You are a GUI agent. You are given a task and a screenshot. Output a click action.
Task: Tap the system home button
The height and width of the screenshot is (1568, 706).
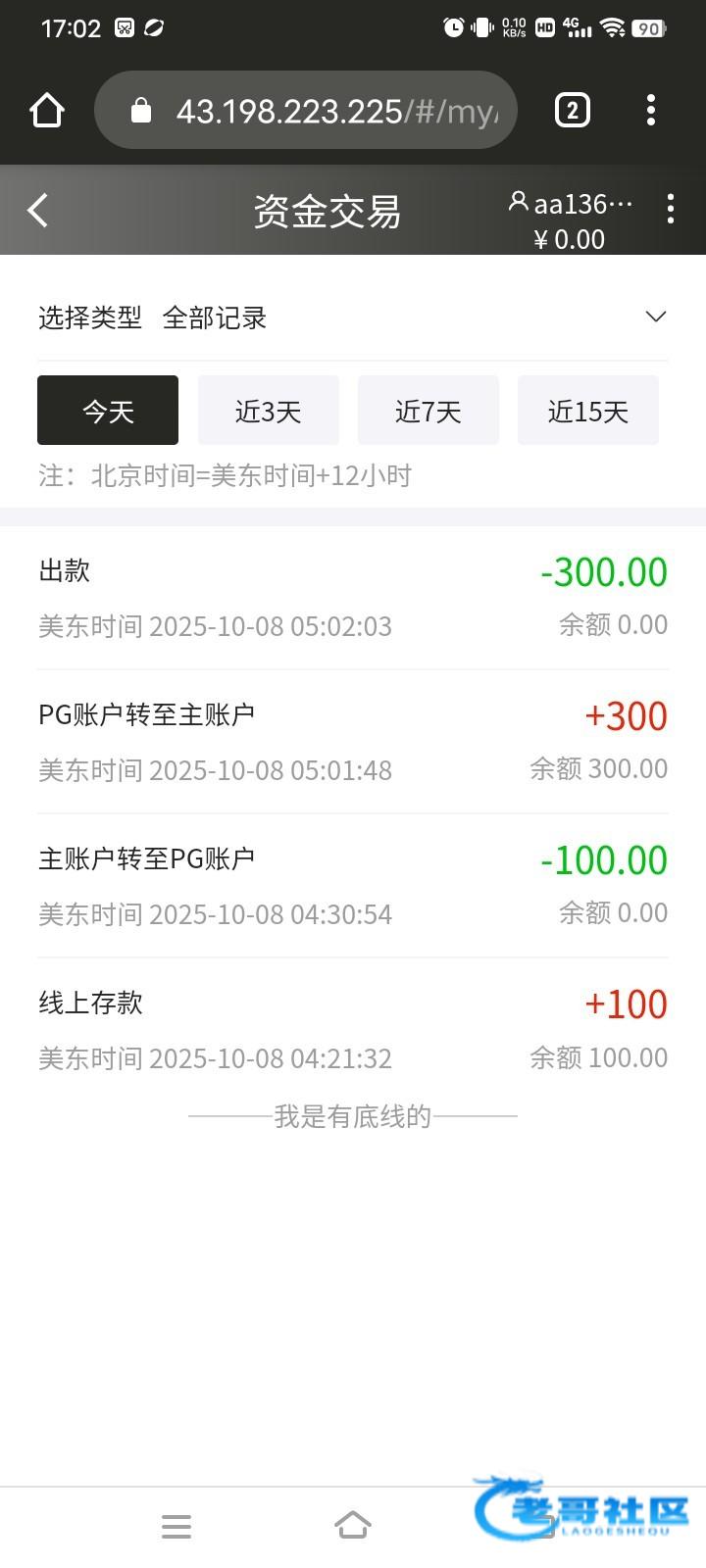point(353,1525)
